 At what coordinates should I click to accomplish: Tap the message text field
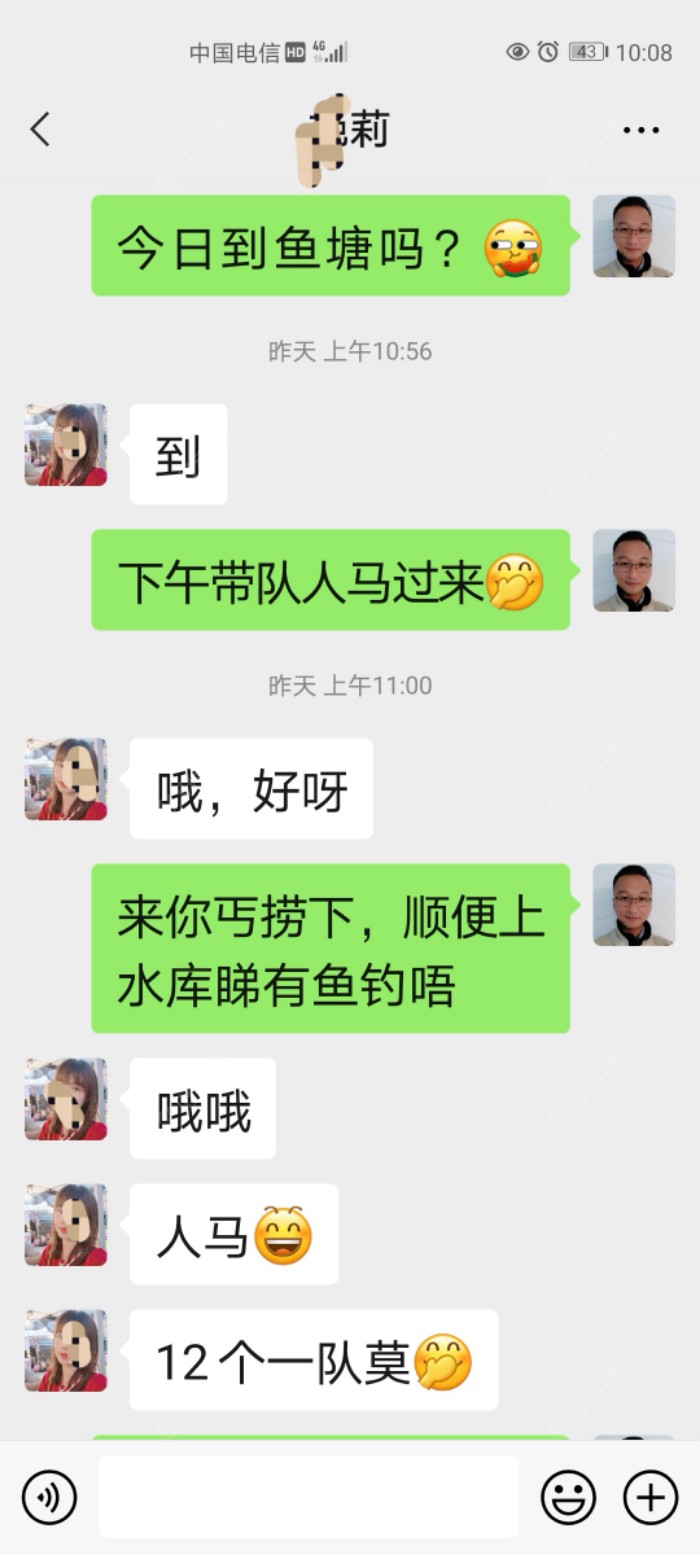pyautogui.click(x=308, y=1497)
